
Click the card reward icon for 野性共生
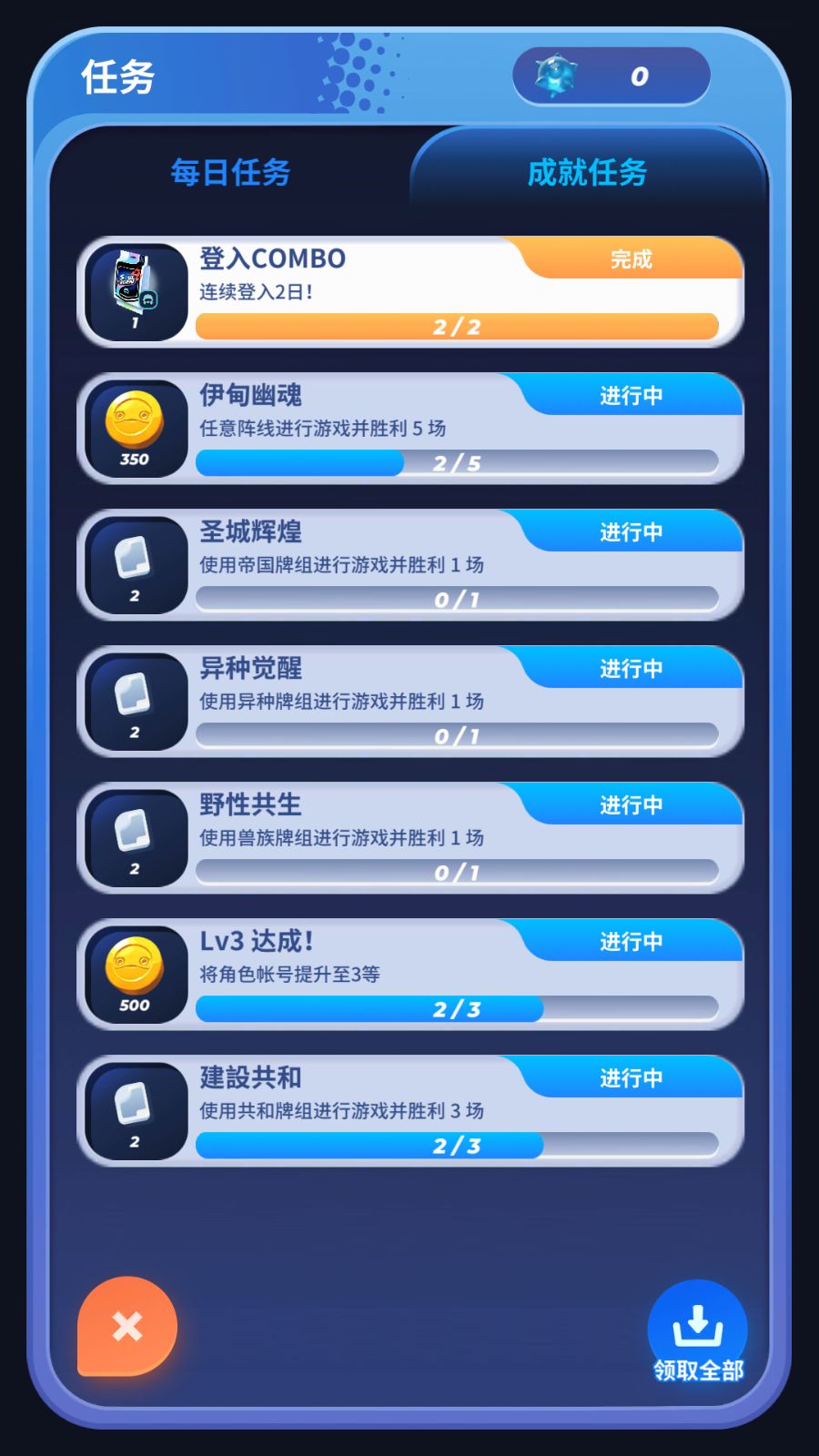coord(135,835)
